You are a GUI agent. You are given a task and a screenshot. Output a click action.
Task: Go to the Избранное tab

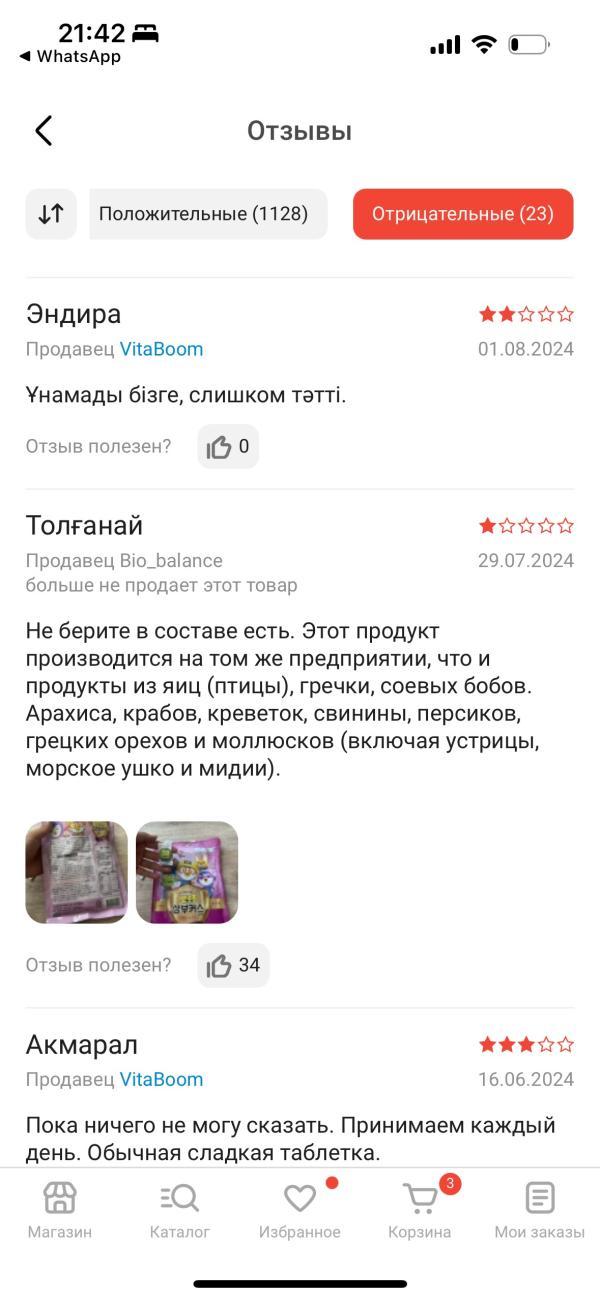click(x=300, y=1210)
